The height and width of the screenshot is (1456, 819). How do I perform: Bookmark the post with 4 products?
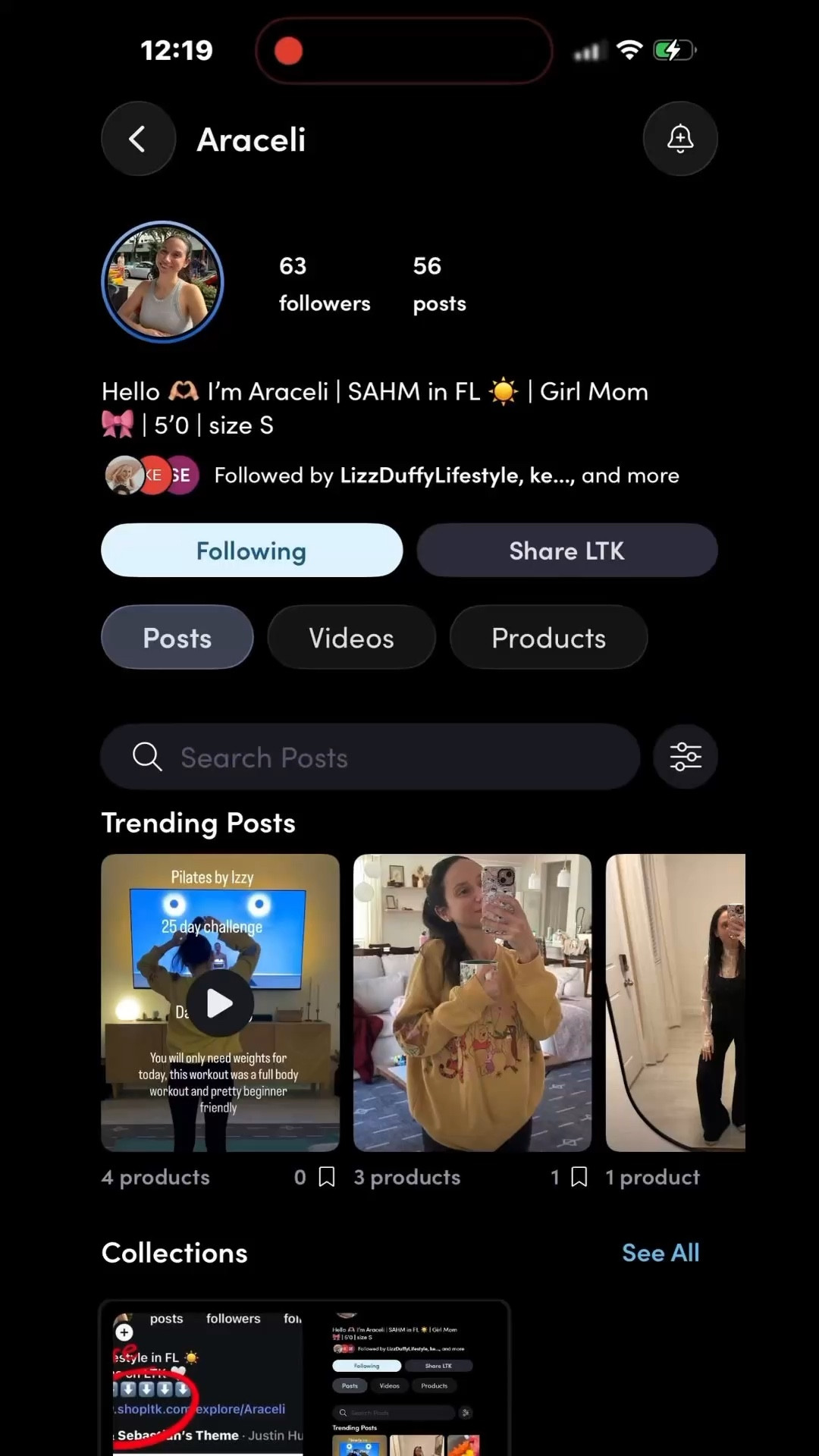tap(326, 1177)
